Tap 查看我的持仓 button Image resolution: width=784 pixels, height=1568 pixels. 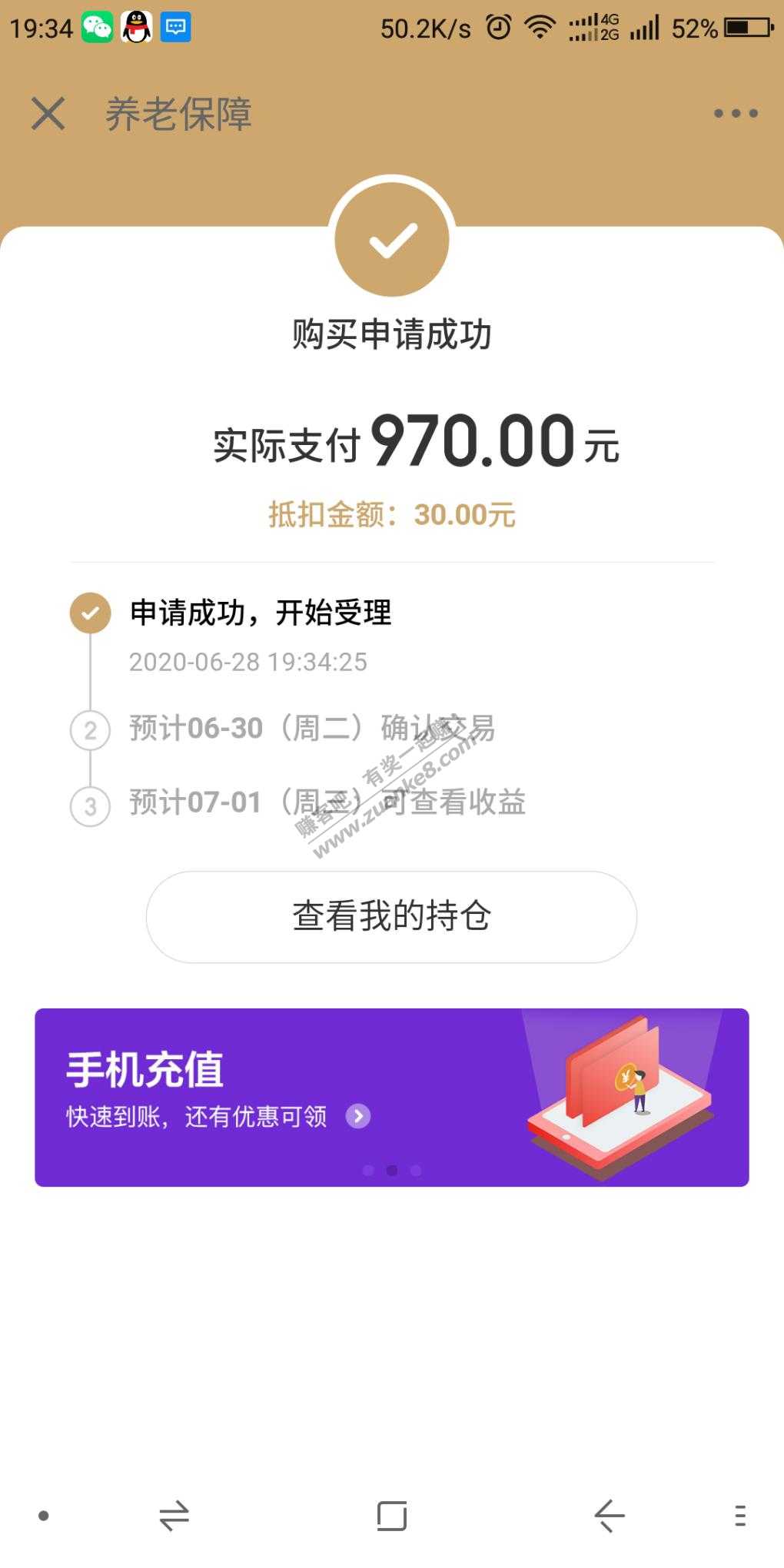point(391,916)
